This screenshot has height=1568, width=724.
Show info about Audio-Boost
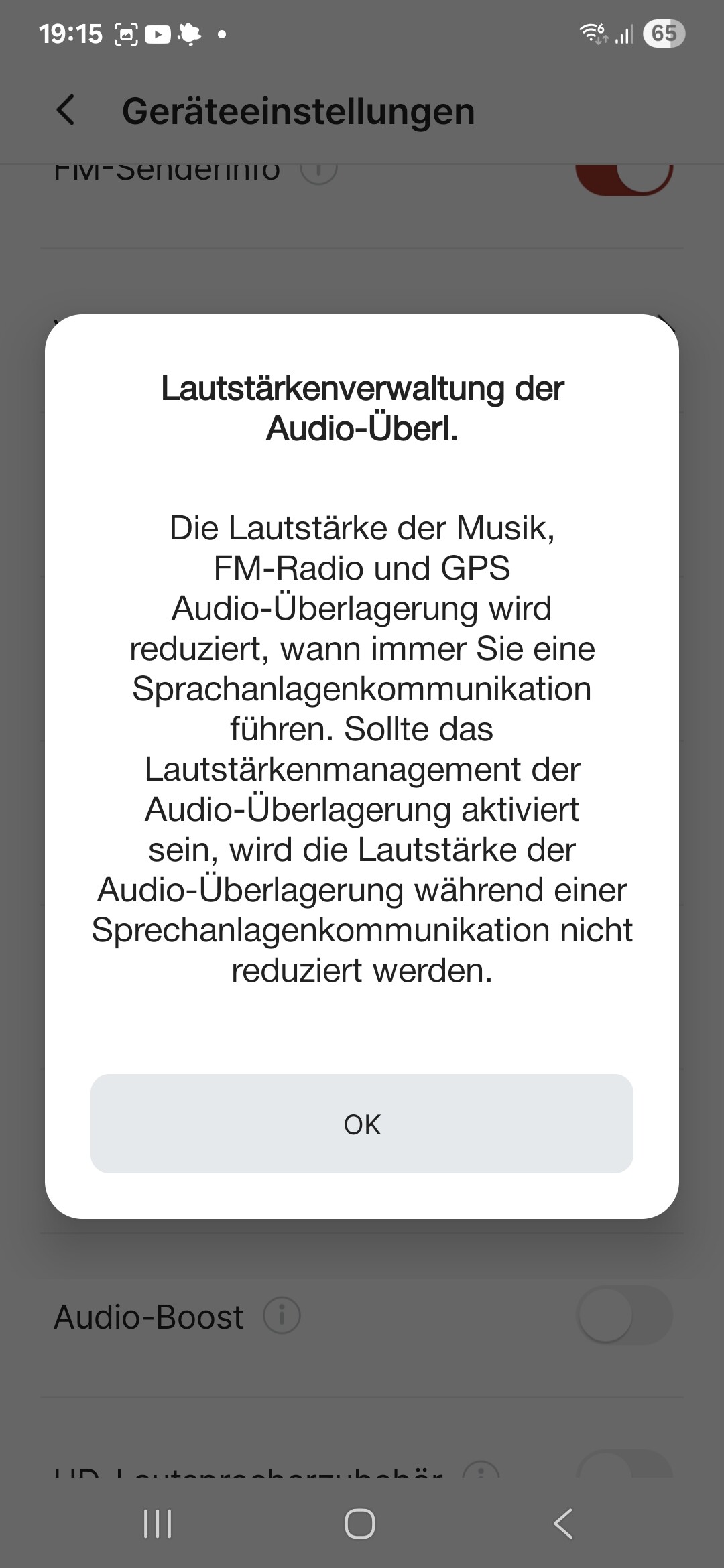[282, 1315]
